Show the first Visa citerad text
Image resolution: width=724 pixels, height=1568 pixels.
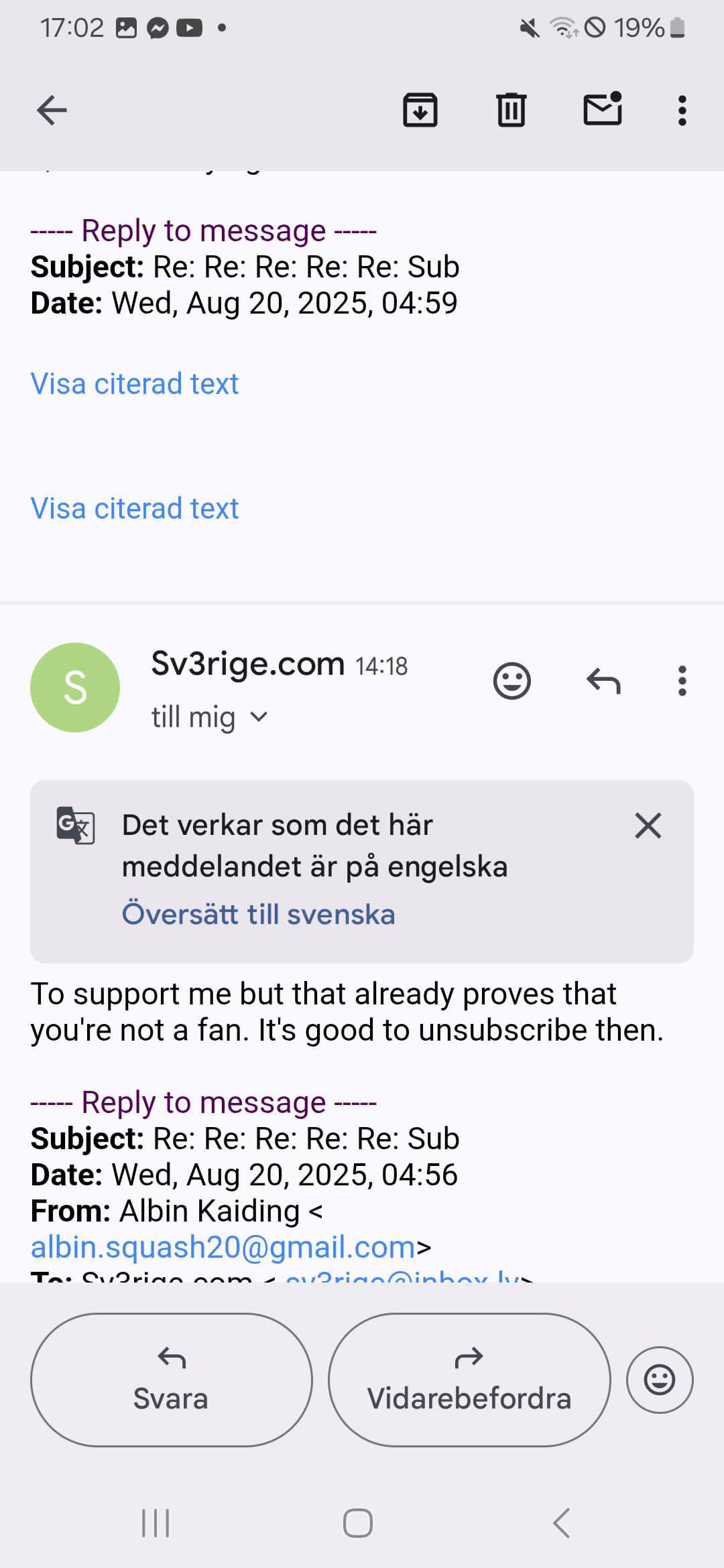135,384
